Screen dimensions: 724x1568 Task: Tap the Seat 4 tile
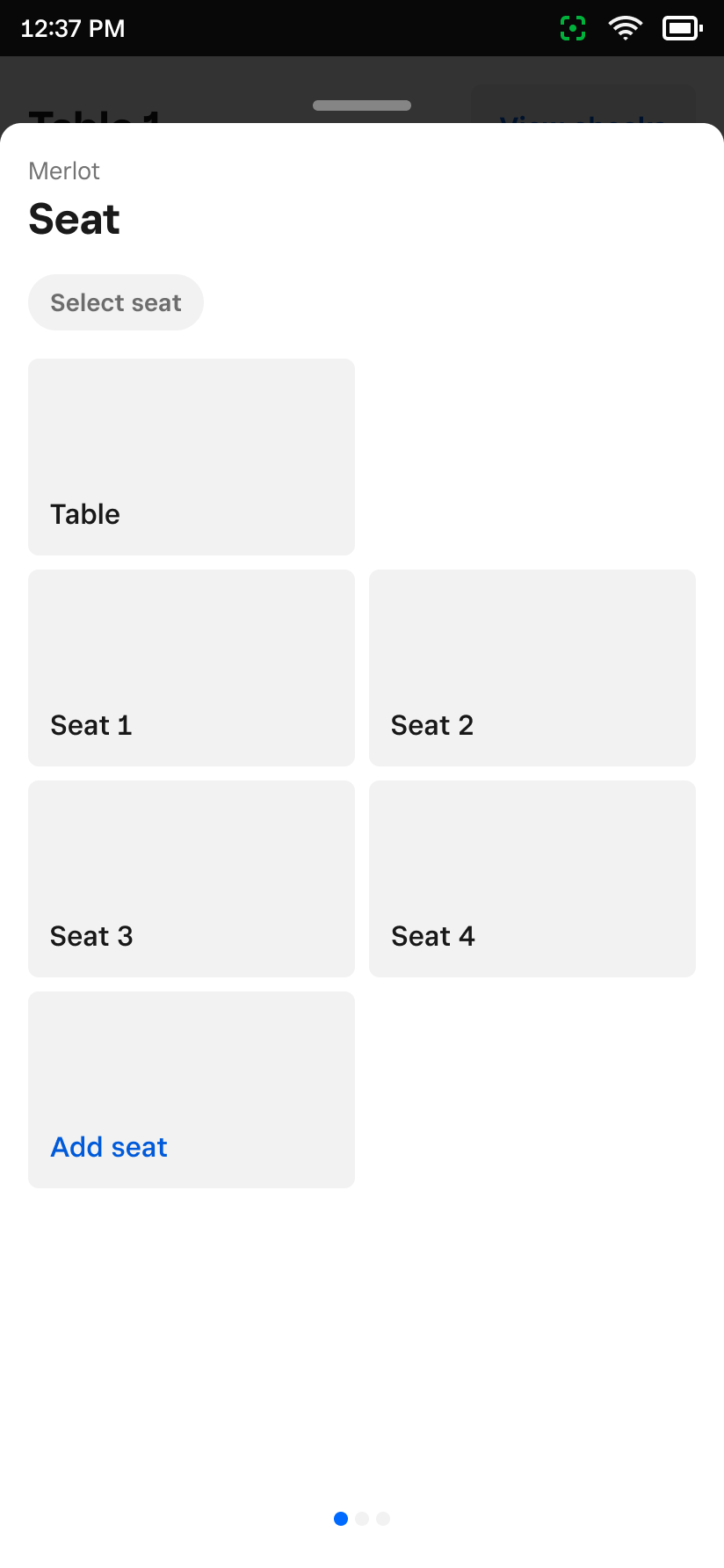[x=532, y=879]
